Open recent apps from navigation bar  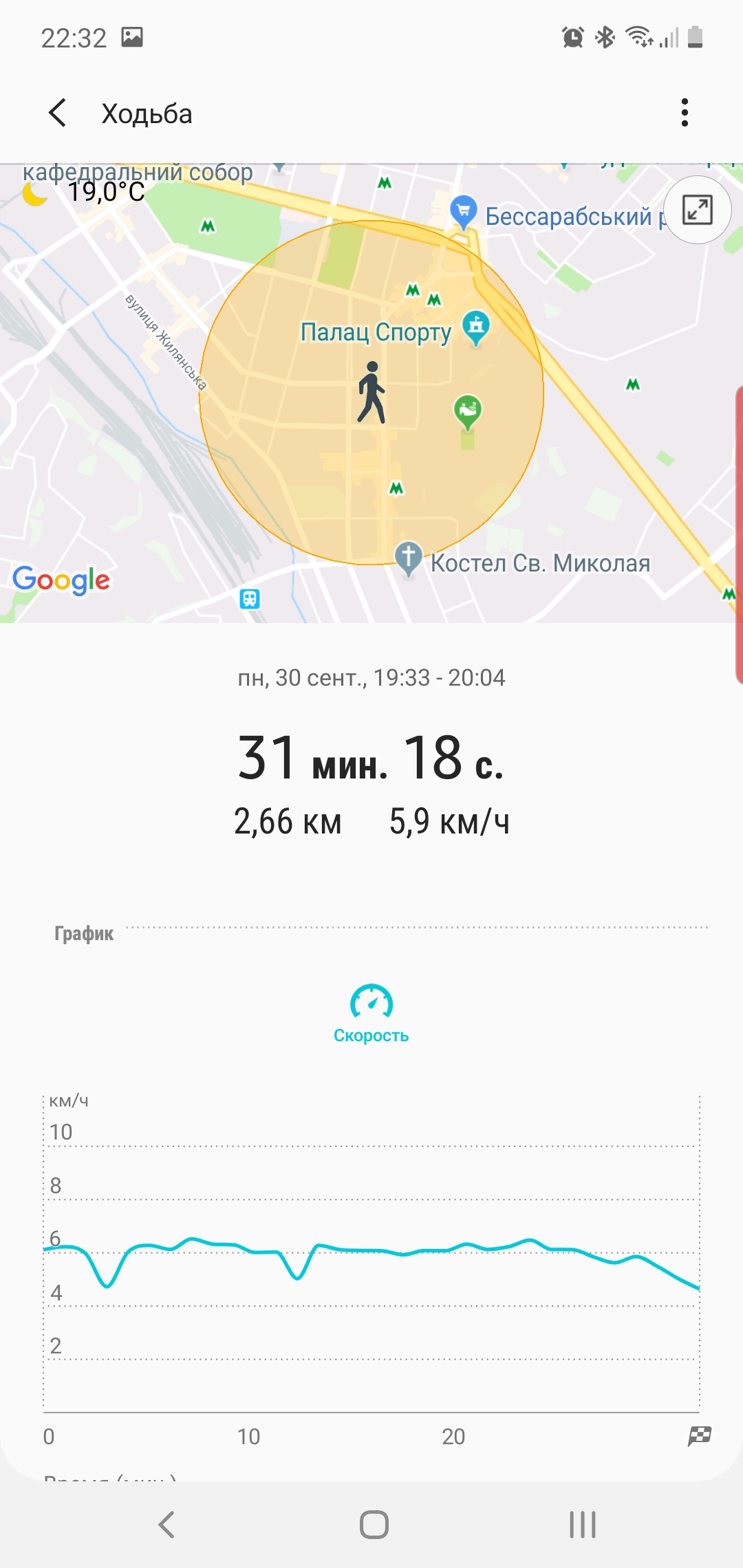[x=582, y=1524]
